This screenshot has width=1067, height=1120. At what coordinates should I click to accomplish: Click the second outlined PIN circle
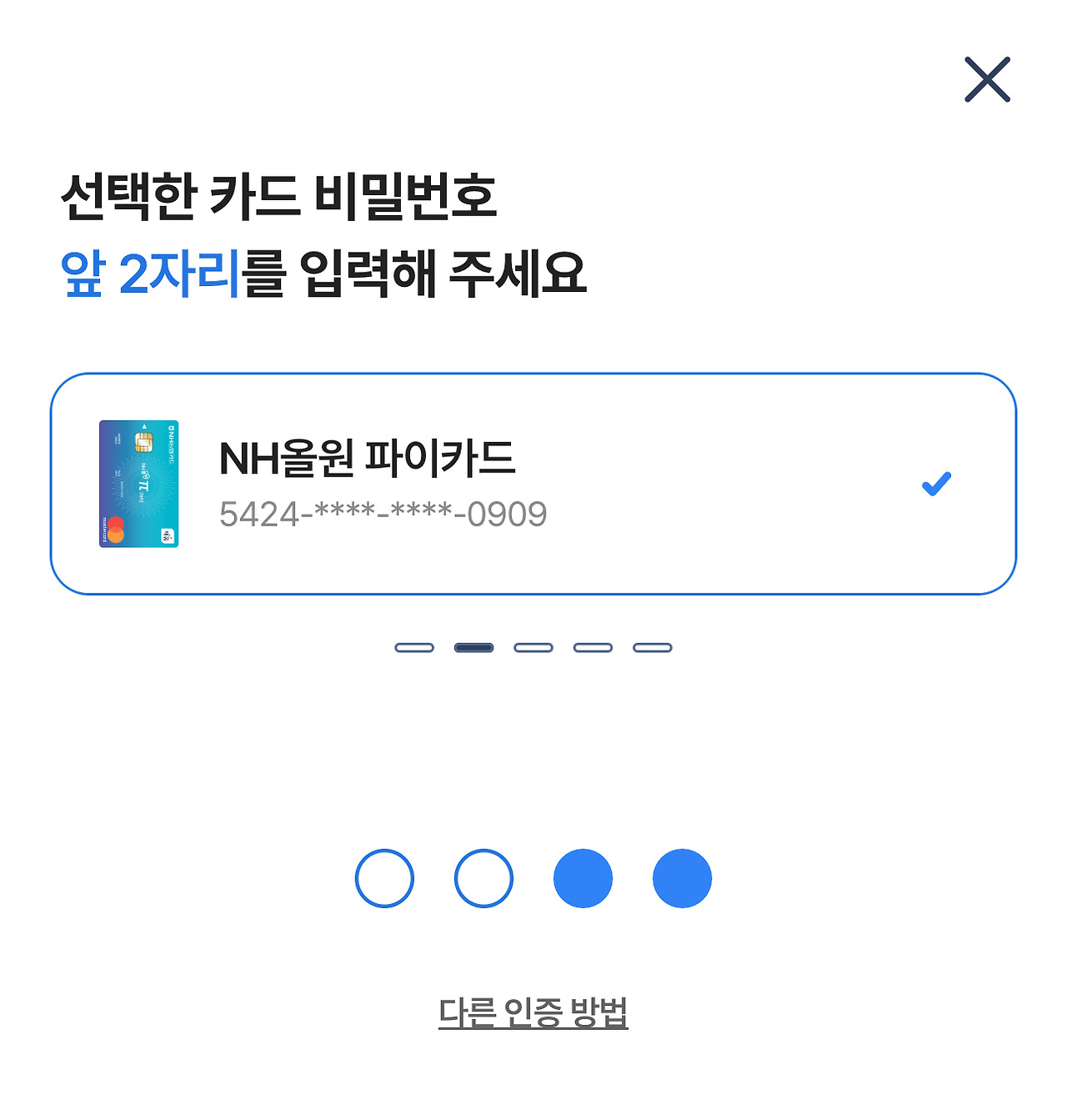point(483,877)
